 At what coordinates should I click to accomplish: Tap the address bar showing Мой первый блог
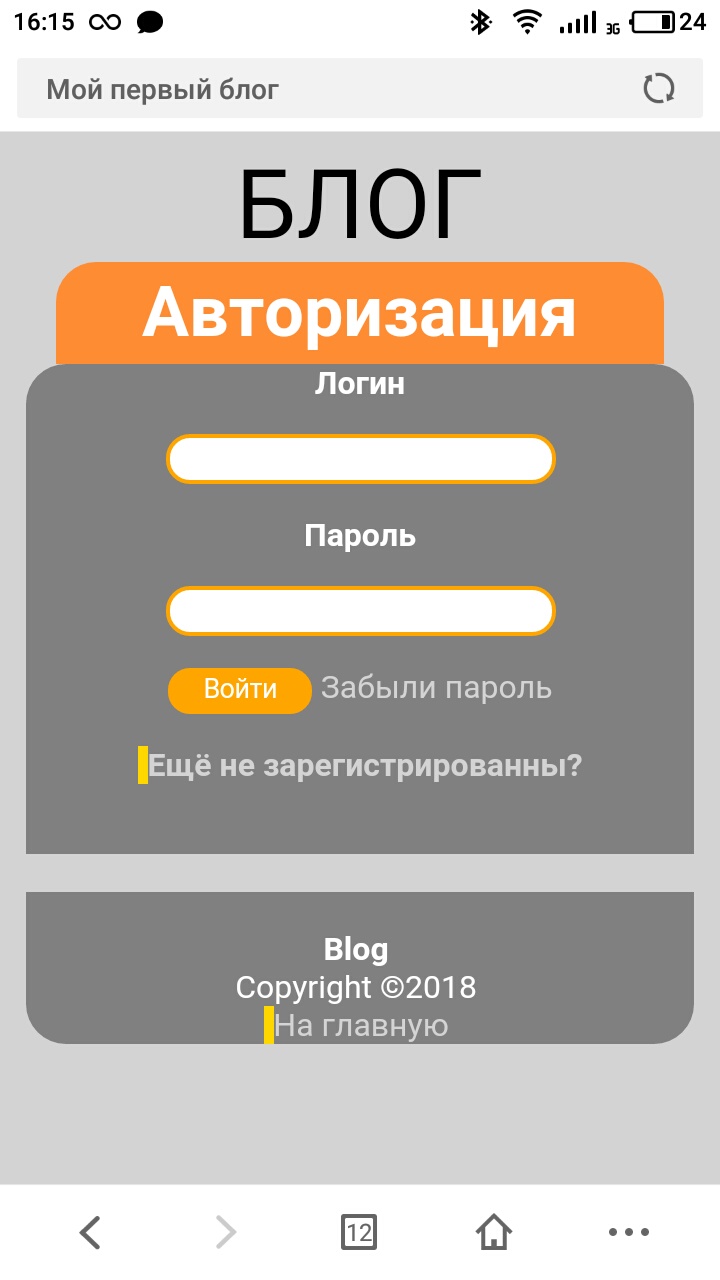click(x=300, y=90)
